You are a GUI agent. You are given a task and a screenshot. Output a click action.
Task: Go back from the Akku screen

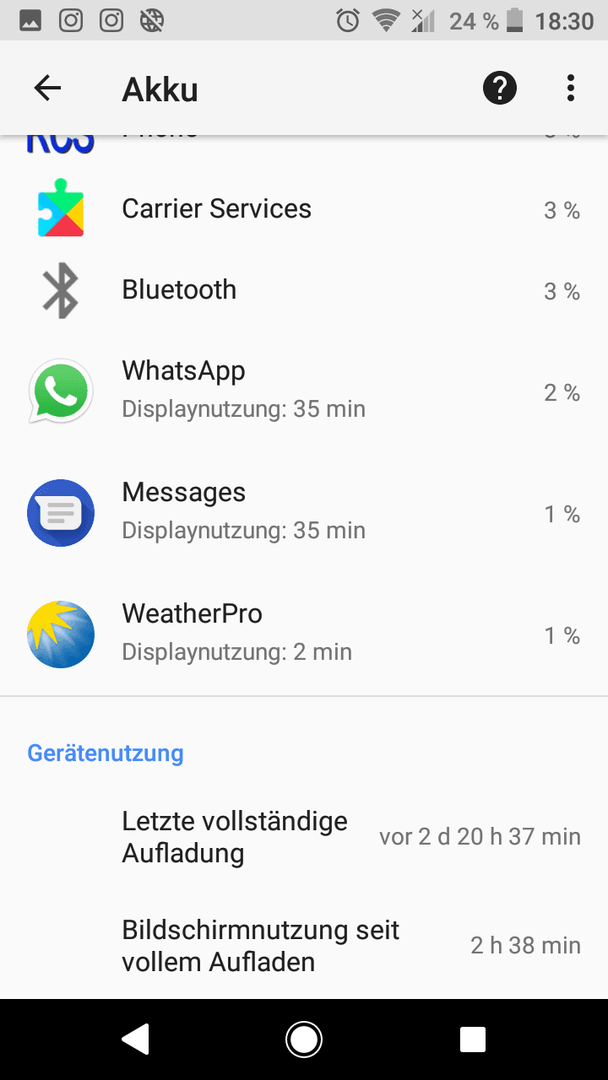[x=48, y=88]
